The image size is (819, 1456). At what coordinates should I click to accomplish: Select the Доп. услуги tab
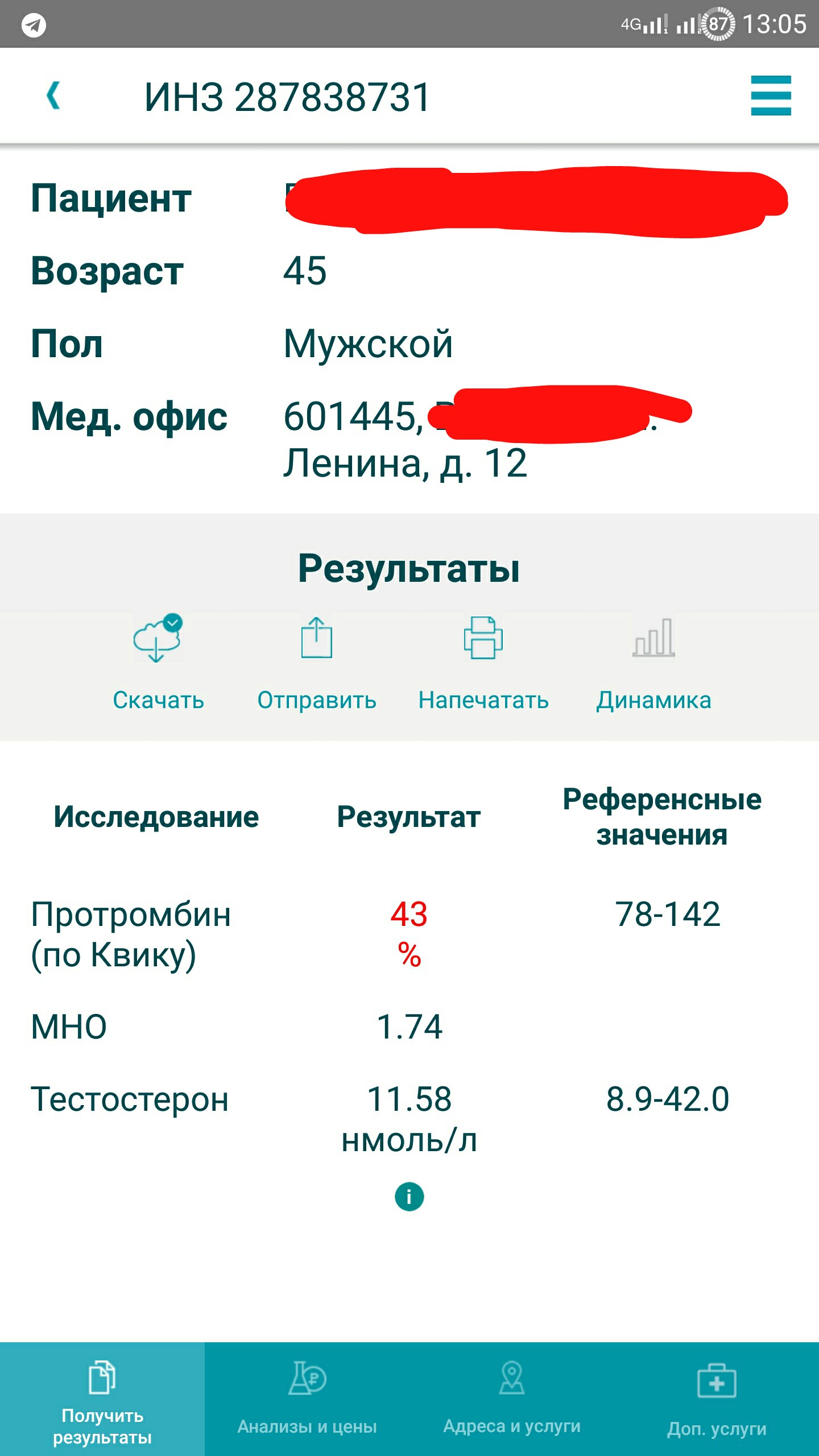click(x=717, y=1399)
